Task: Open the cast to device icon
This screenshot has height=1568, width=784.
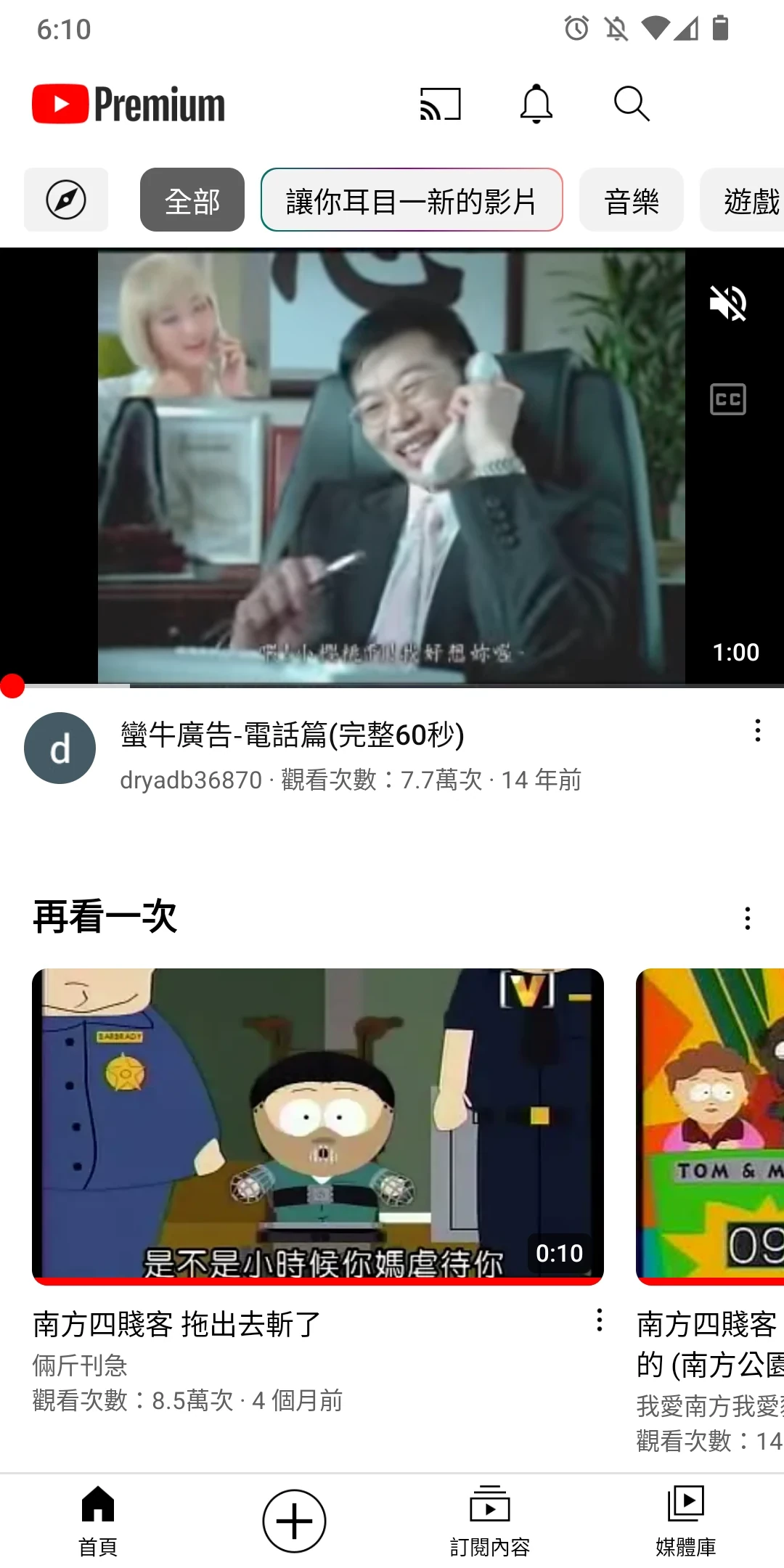Action: pos(440,105)
